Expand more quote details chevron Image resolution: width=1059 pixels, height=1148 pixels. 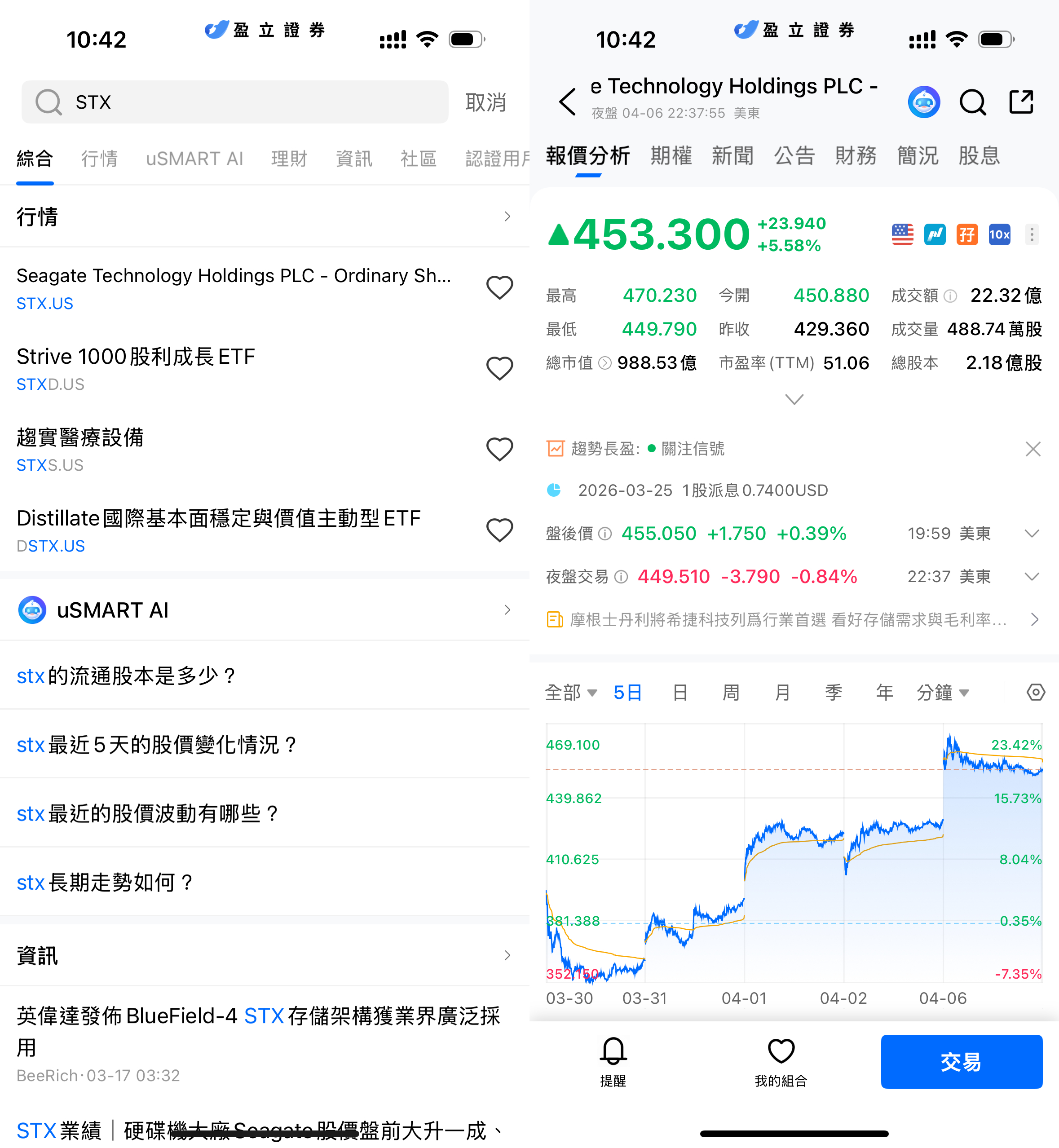pos(794,399)
